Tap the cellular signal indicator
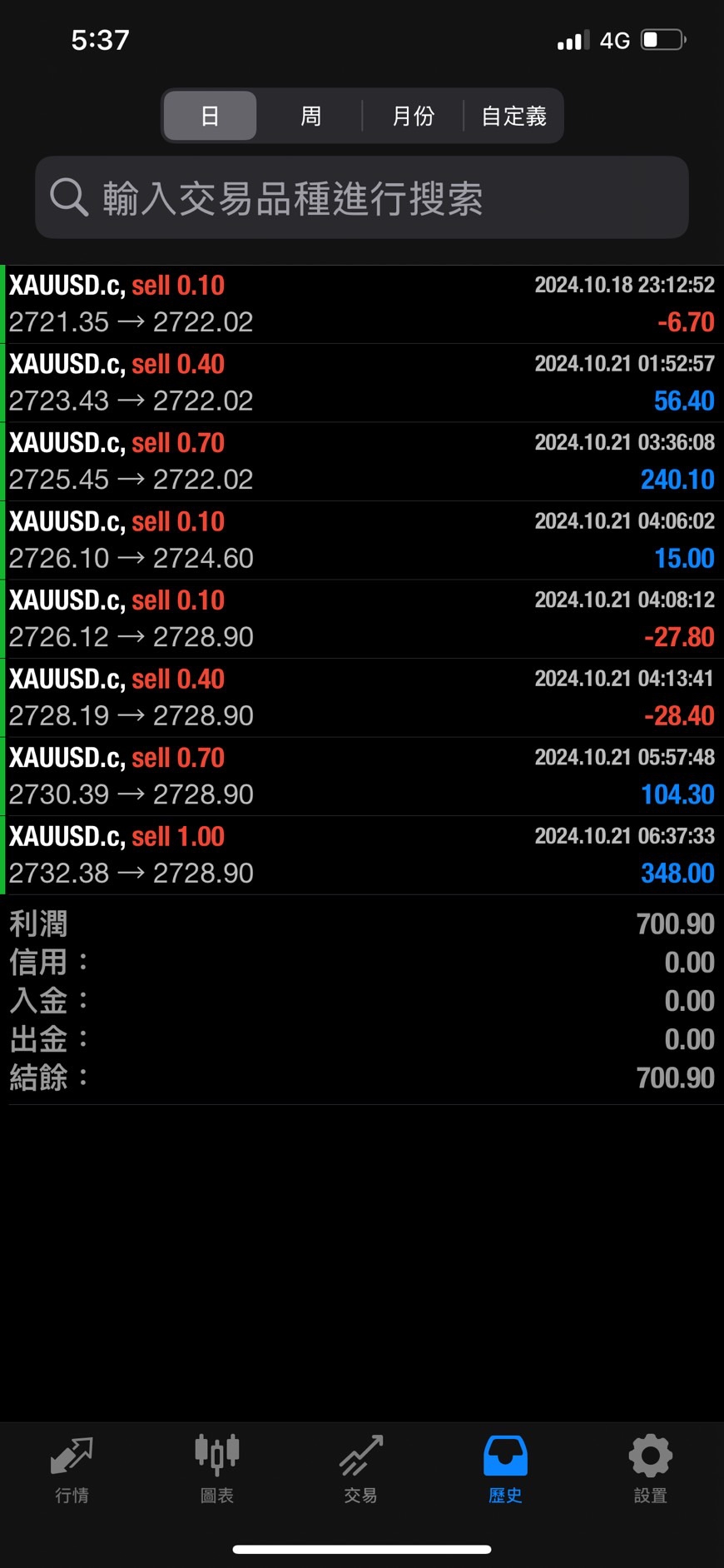Screen dimensions: 724x1568 click(571, 38)
